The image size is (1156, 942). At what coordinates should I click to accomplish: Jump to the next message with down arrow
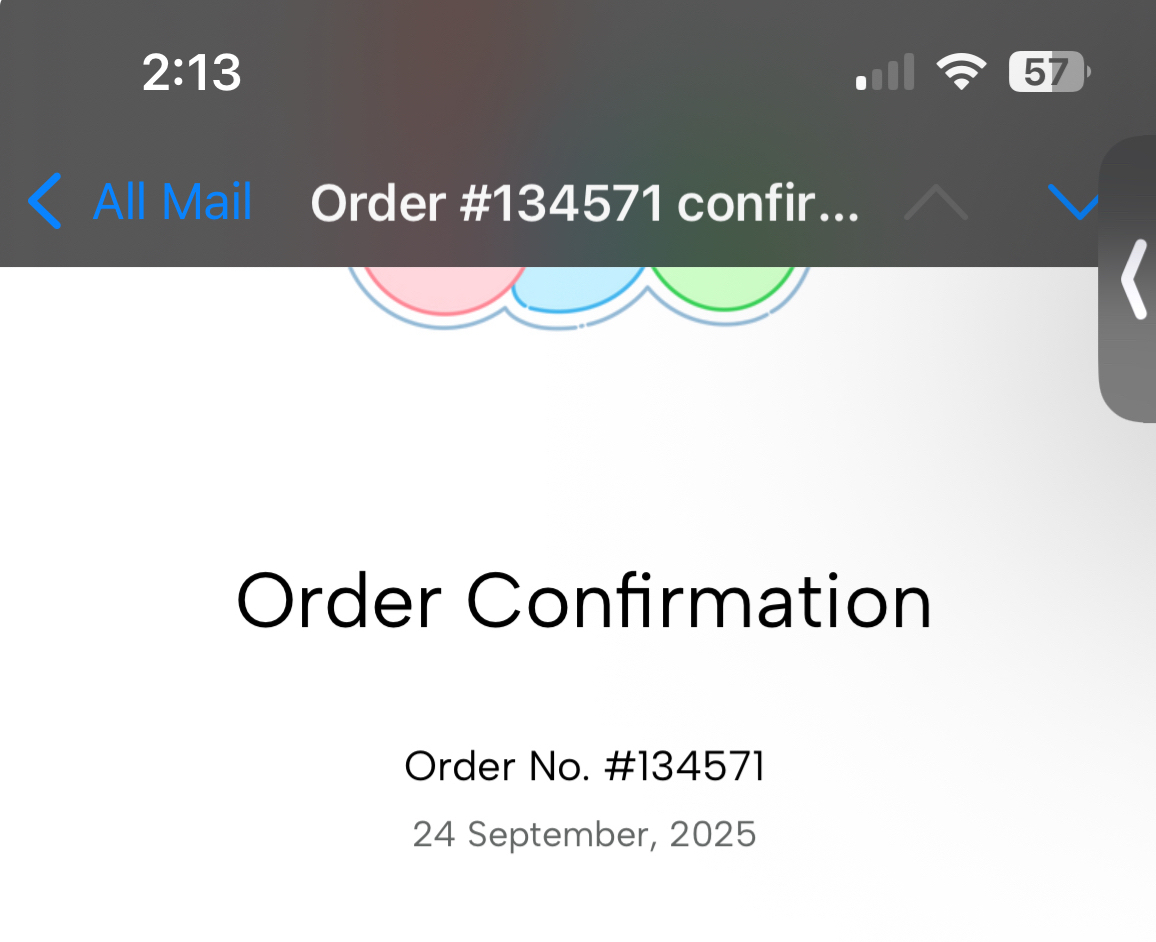pos(1074,203)
